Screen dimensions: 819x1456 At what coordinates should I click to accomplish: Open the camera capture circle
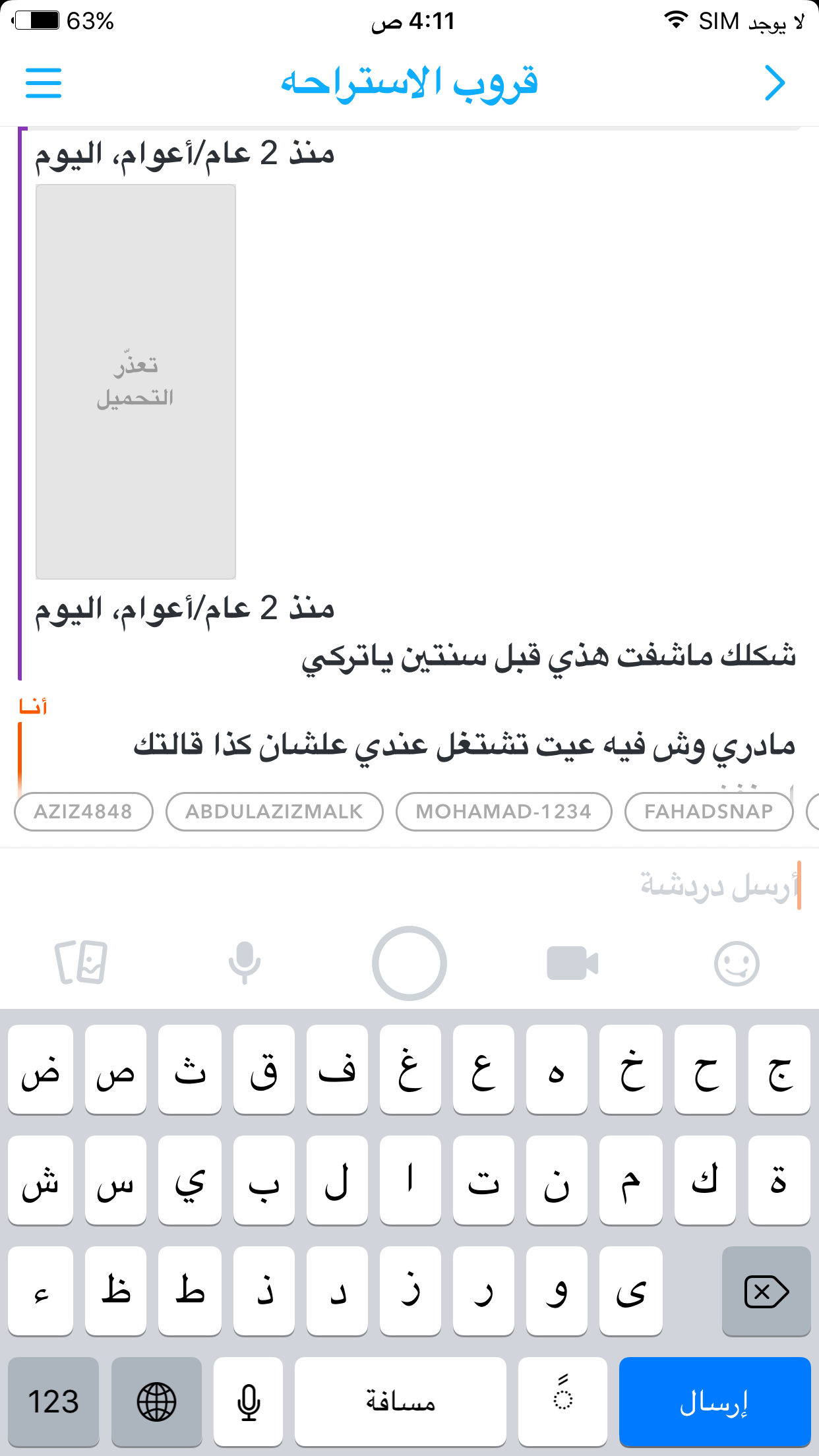click(x=409, y=963)
